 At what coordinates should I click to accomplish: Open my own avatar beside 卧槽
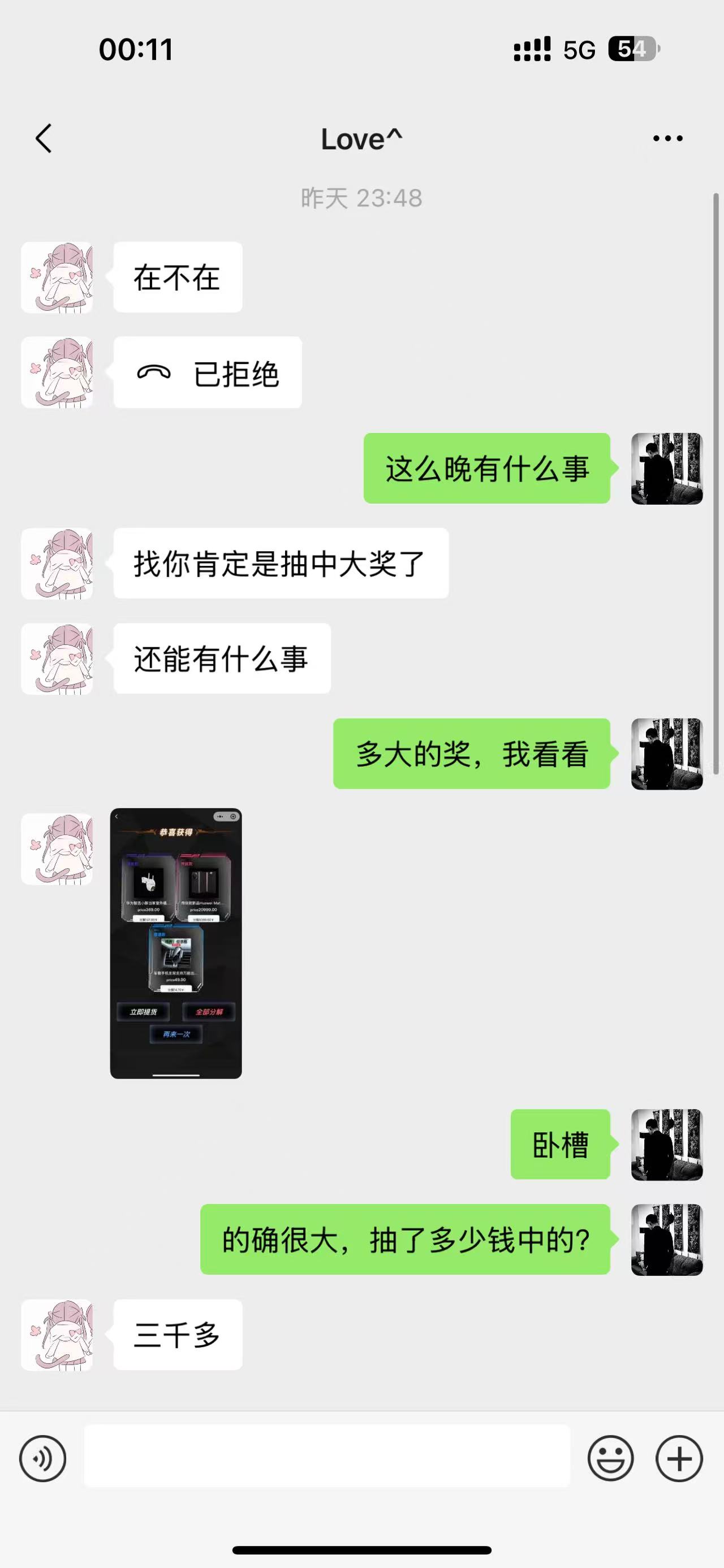pos(667,1143)
